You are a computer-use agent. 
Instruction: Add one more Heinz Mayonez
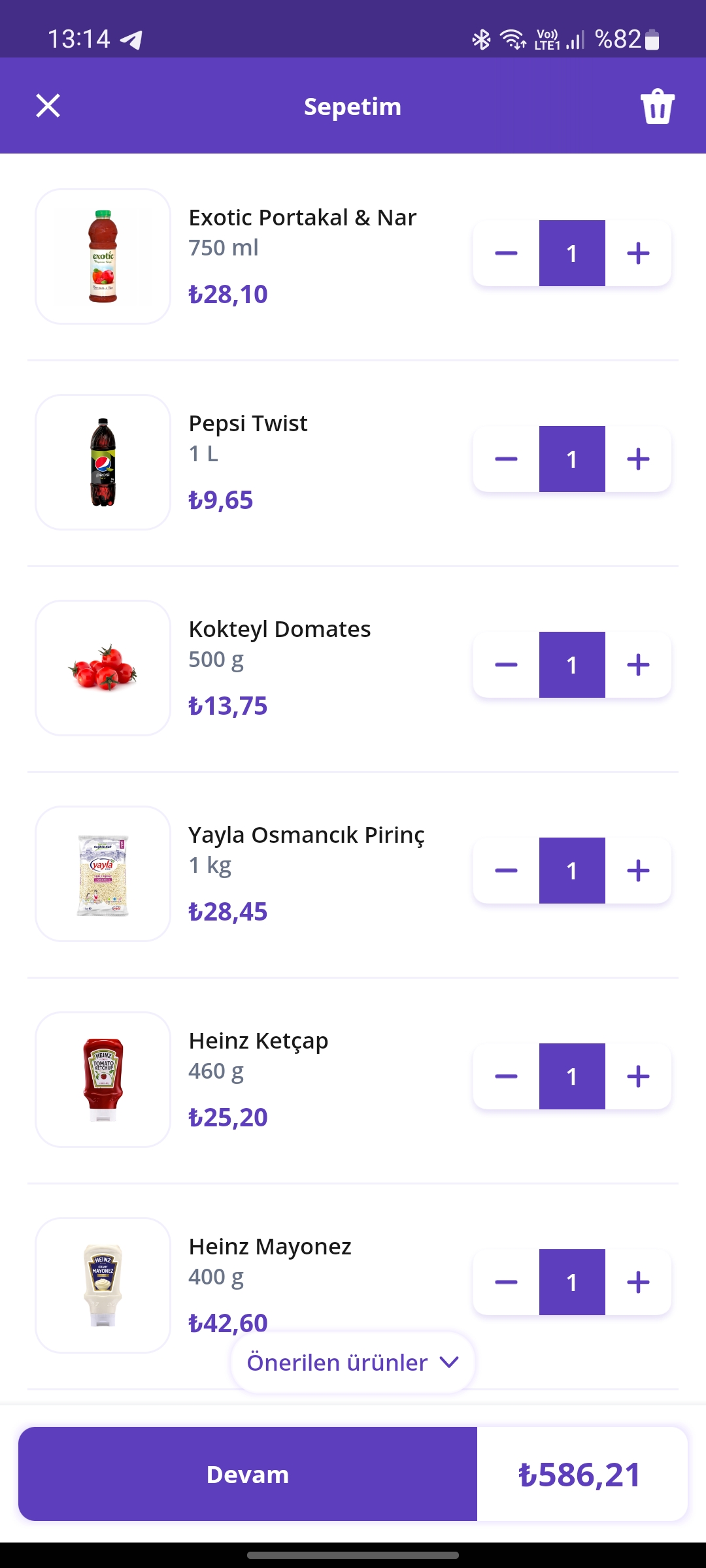click(x=638, y=1282)
